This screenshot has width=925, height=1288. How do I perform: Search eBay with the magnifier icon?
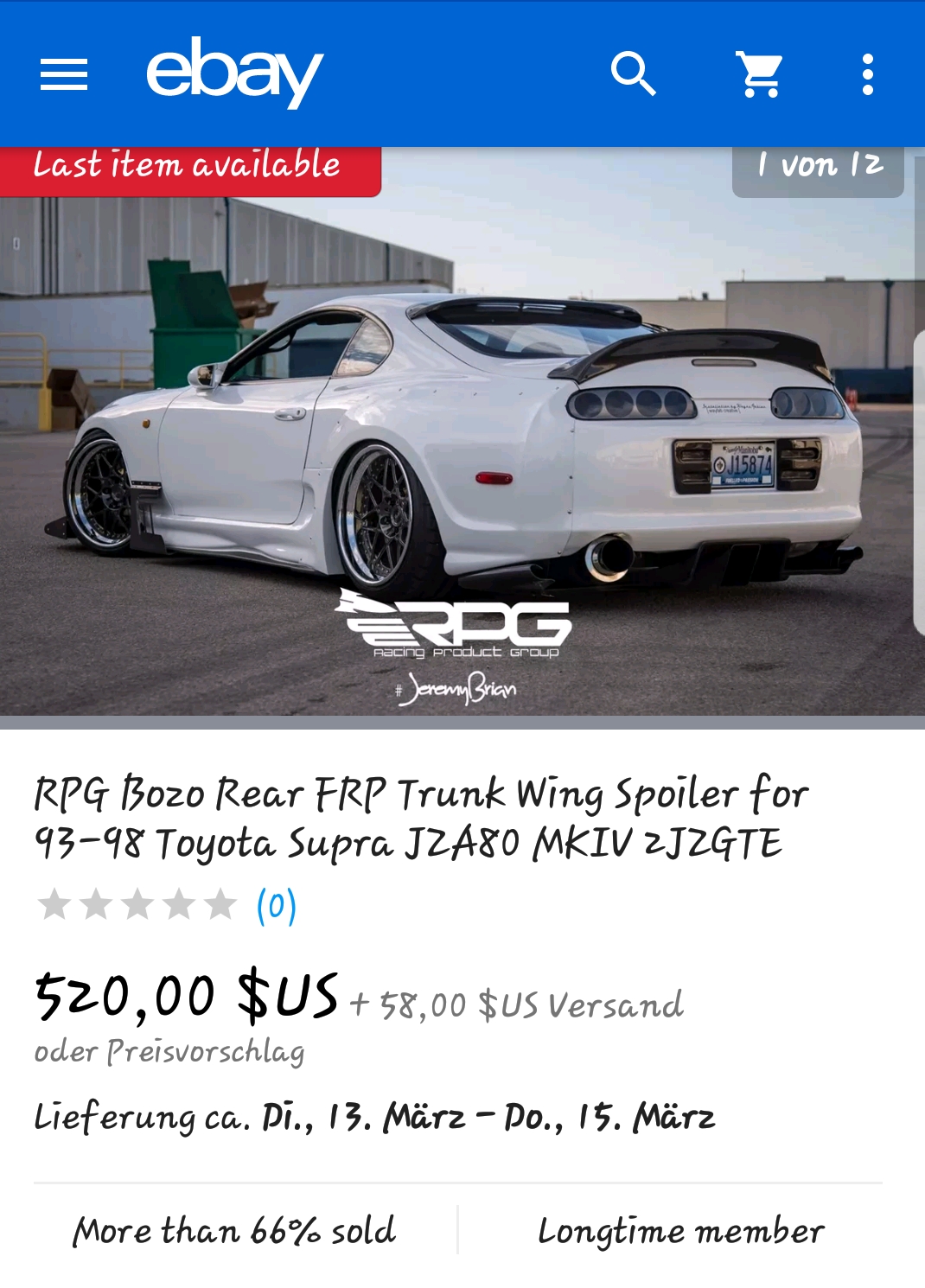tap(633, 74)
